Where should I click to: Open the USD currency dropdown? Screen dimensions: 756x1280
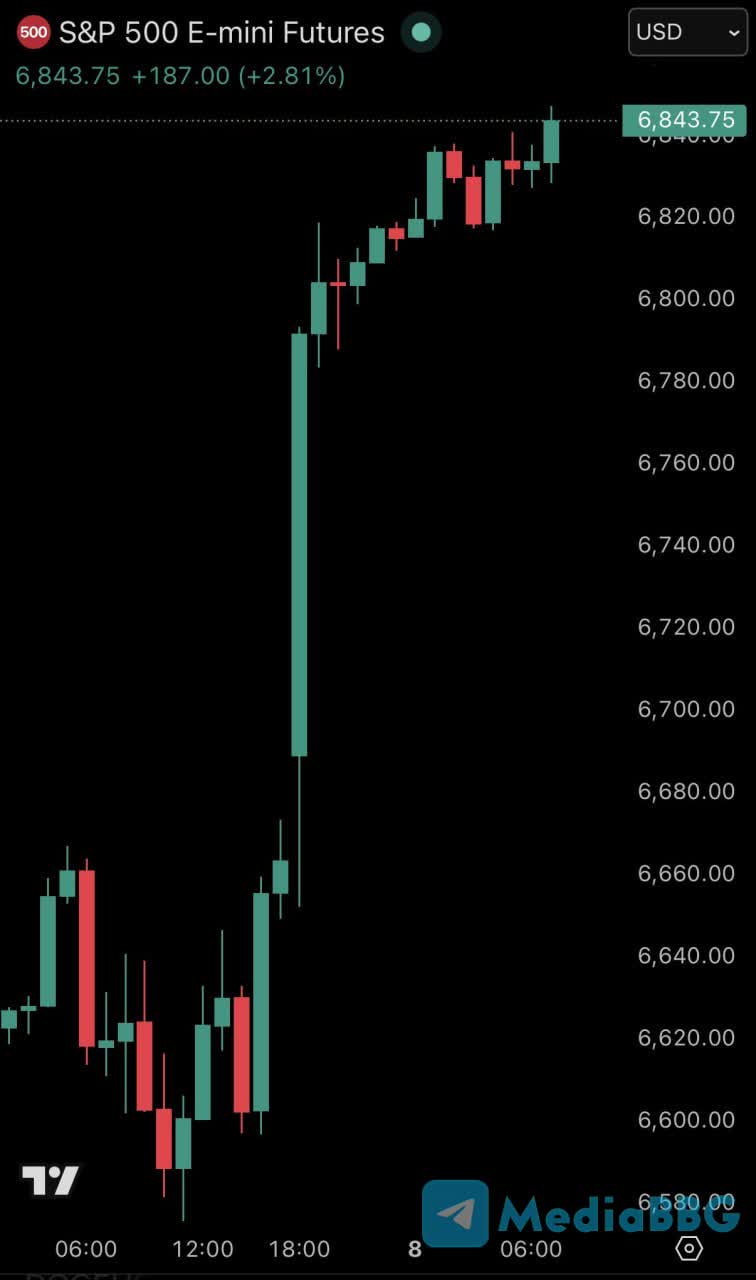click(686, 32)
